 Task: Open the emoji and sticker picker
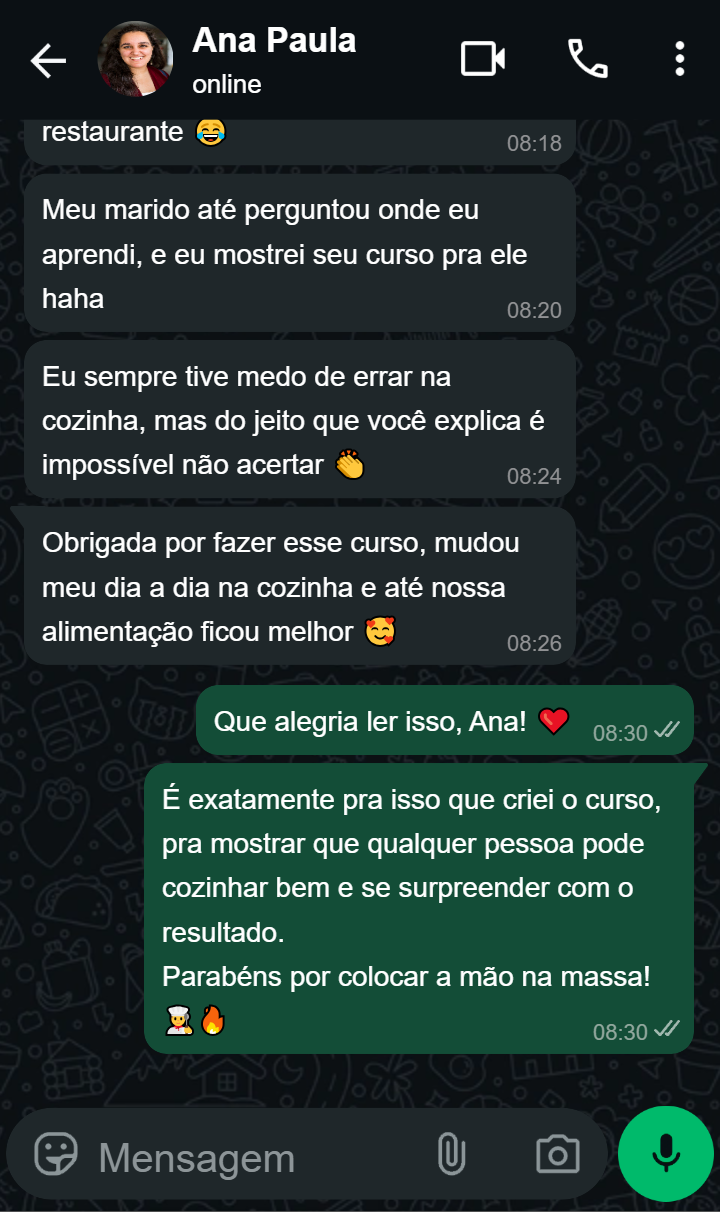tap(56, 1155)
